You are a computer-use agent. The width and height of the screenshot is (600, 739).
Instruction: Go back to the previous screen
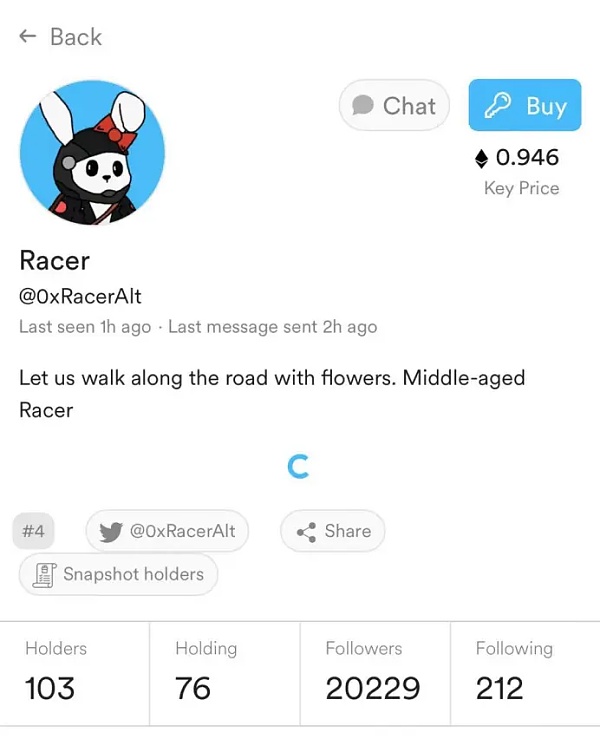[x=60, y=37]
